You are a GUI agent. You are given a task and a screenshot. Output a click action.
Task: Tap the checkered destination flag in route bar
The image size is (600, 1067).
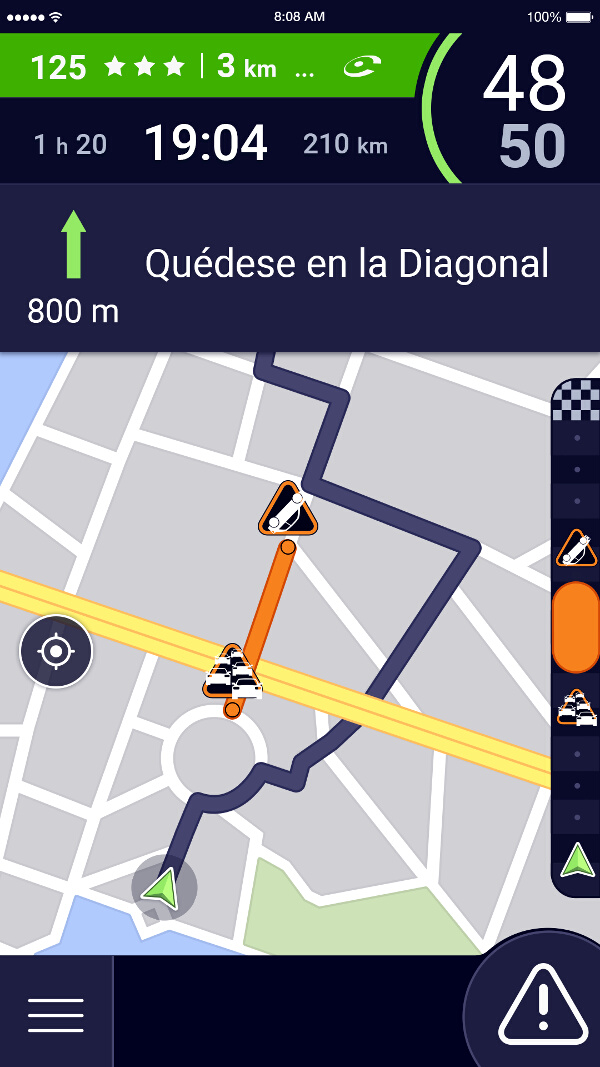[576, 400]
